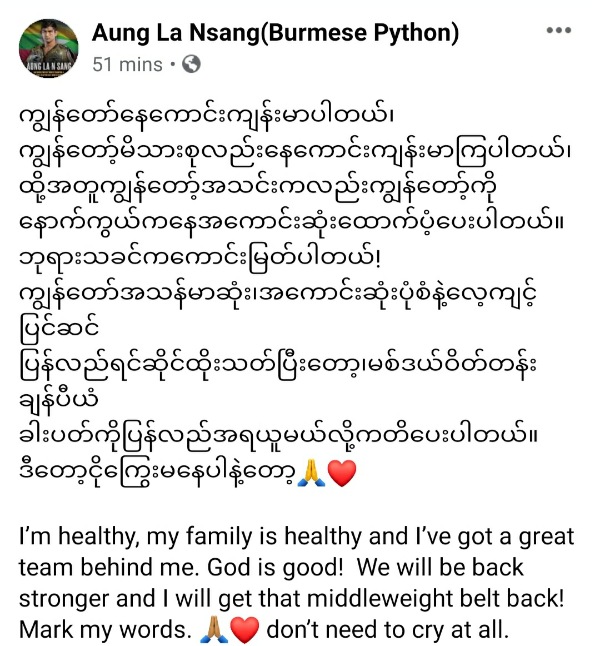Open the post's three-dot overflow menu
This screenshot has width=600, height=646.
(x=558, y=31)
